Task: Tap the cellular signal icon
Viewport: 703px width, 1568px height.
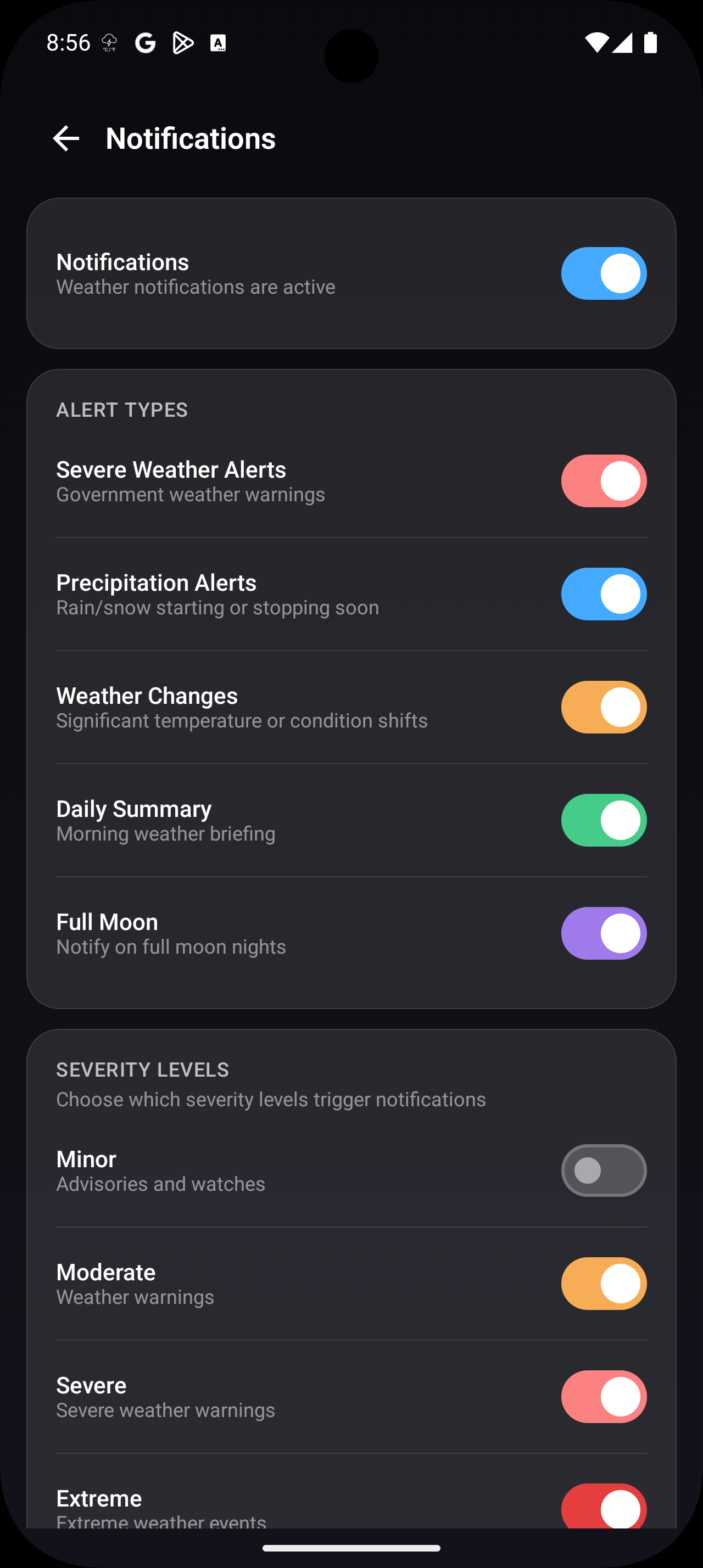Action: pyautogui.click(x=622, y=42)
